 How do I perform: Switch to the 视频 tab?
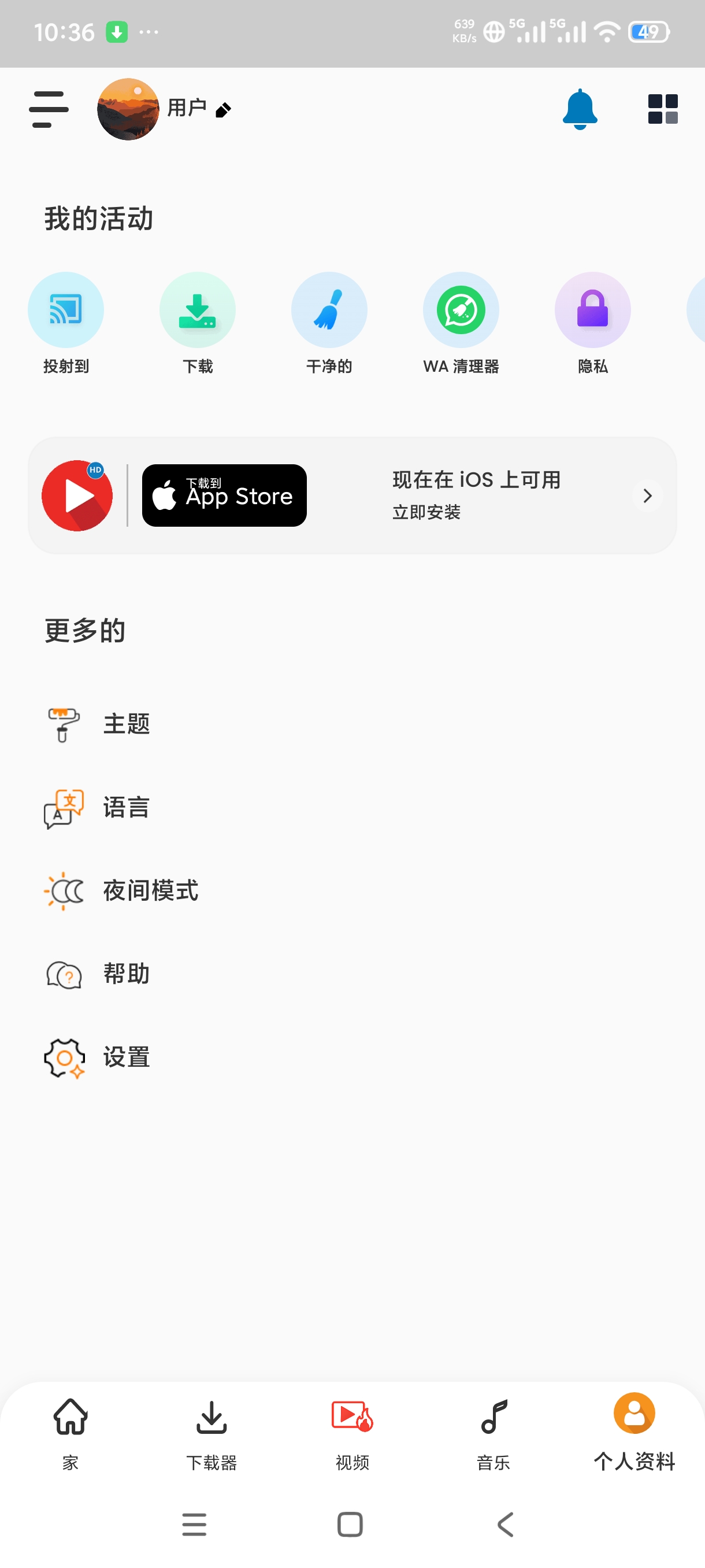coord(352,1433)
